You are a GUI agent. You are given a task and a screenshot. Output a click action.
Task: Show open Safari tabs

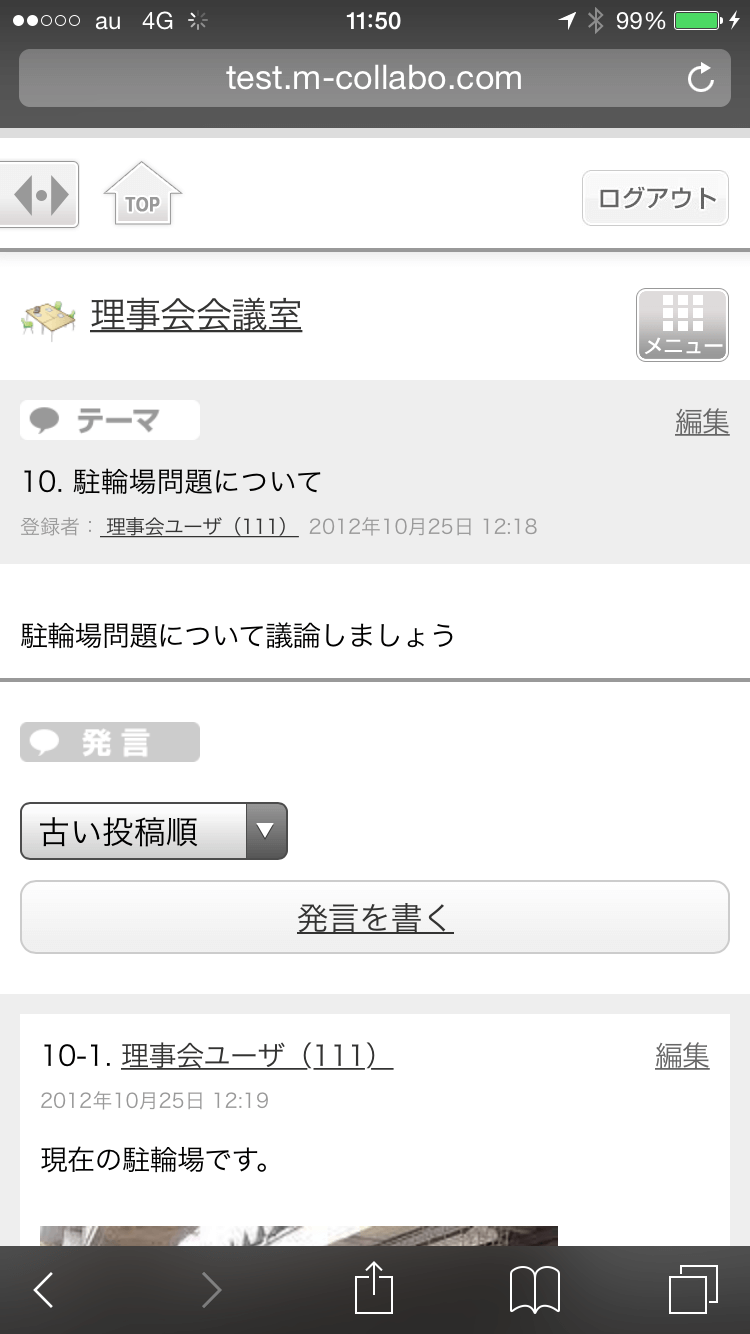click(x=693, y=1290)
